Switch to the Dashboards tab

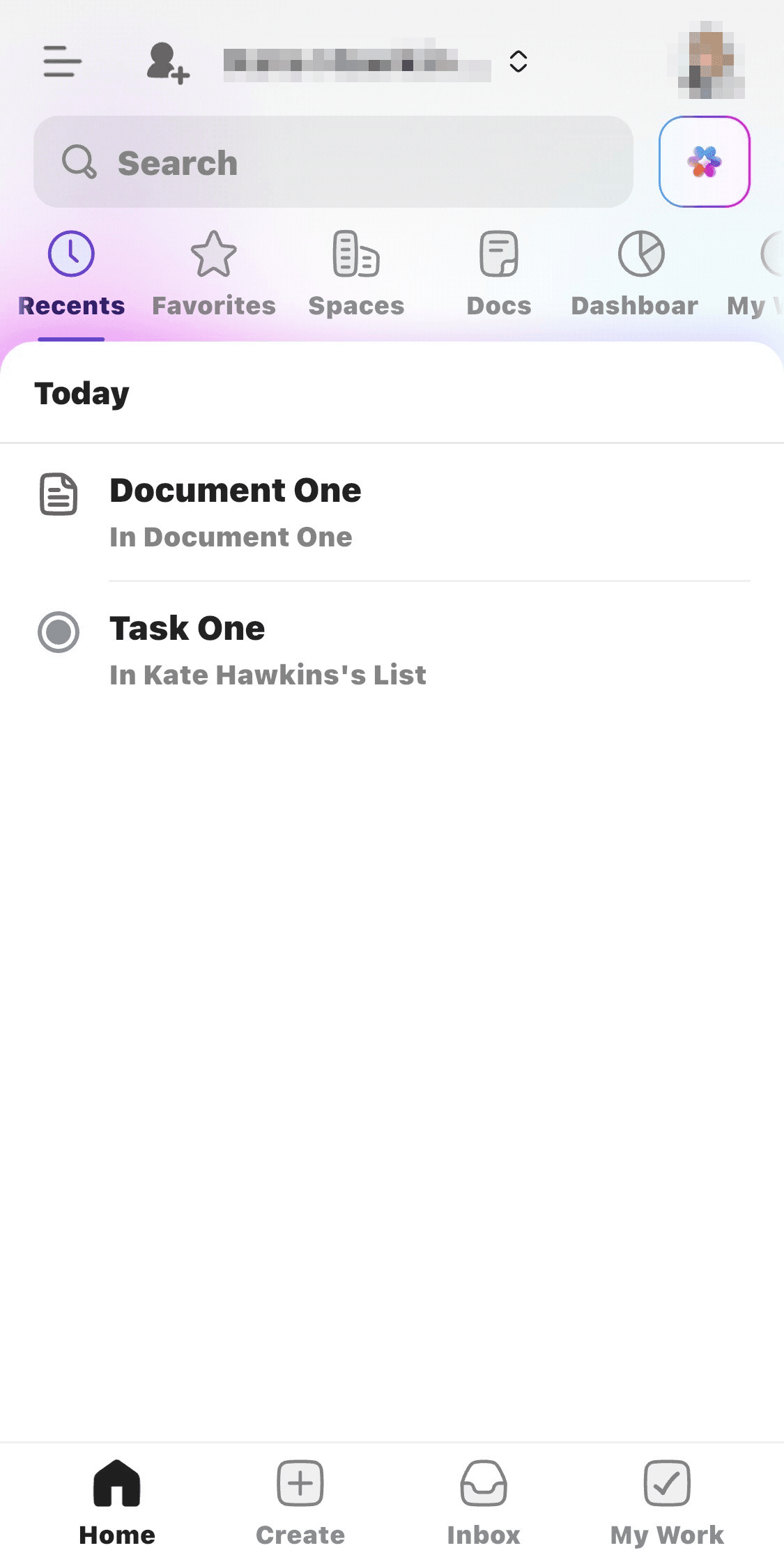tap(635, 275)
